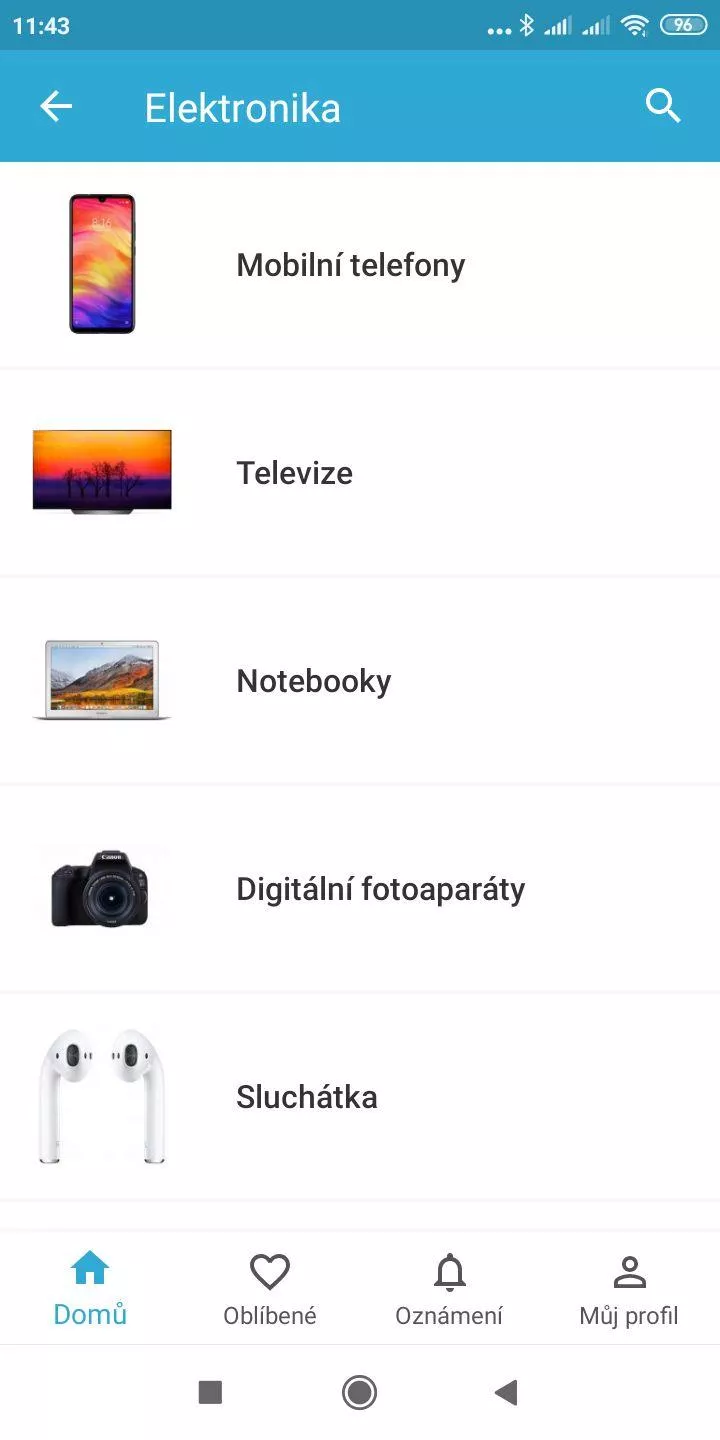Open recent apps with the square button

210,1392
